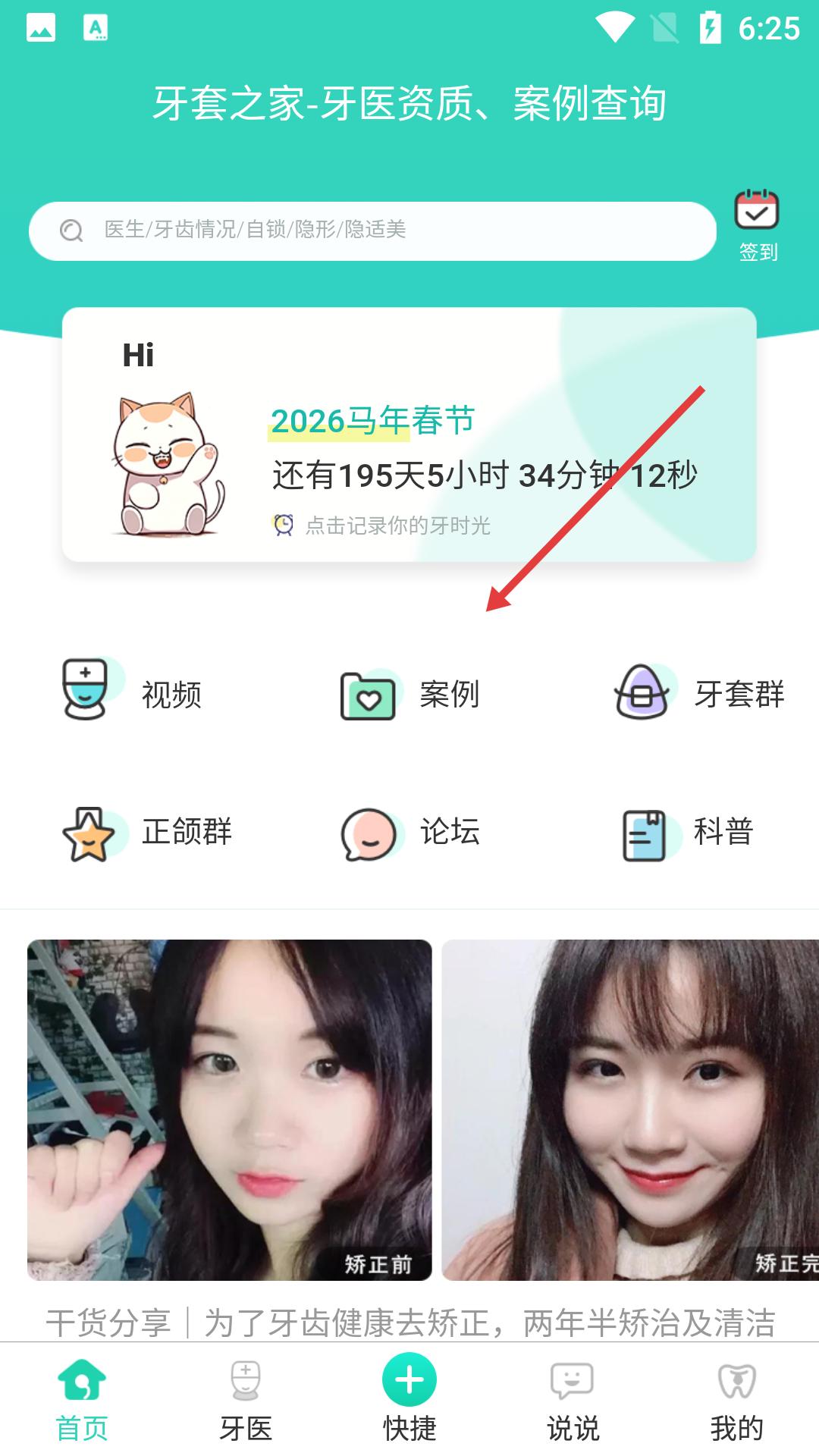
Task: Open the 正颌群 group
Action: tap(147, 831)
